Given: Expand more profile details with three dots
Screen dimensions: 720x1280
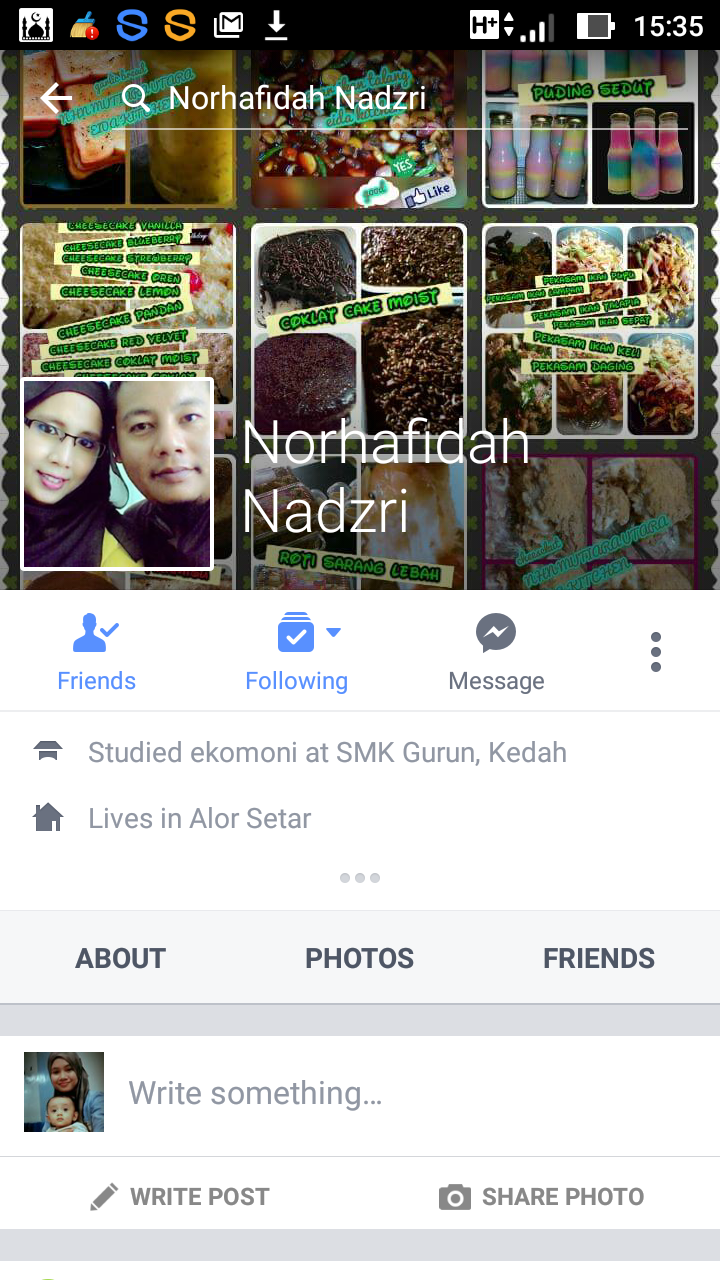Looking at the screenshot, I should click(360, 878).
